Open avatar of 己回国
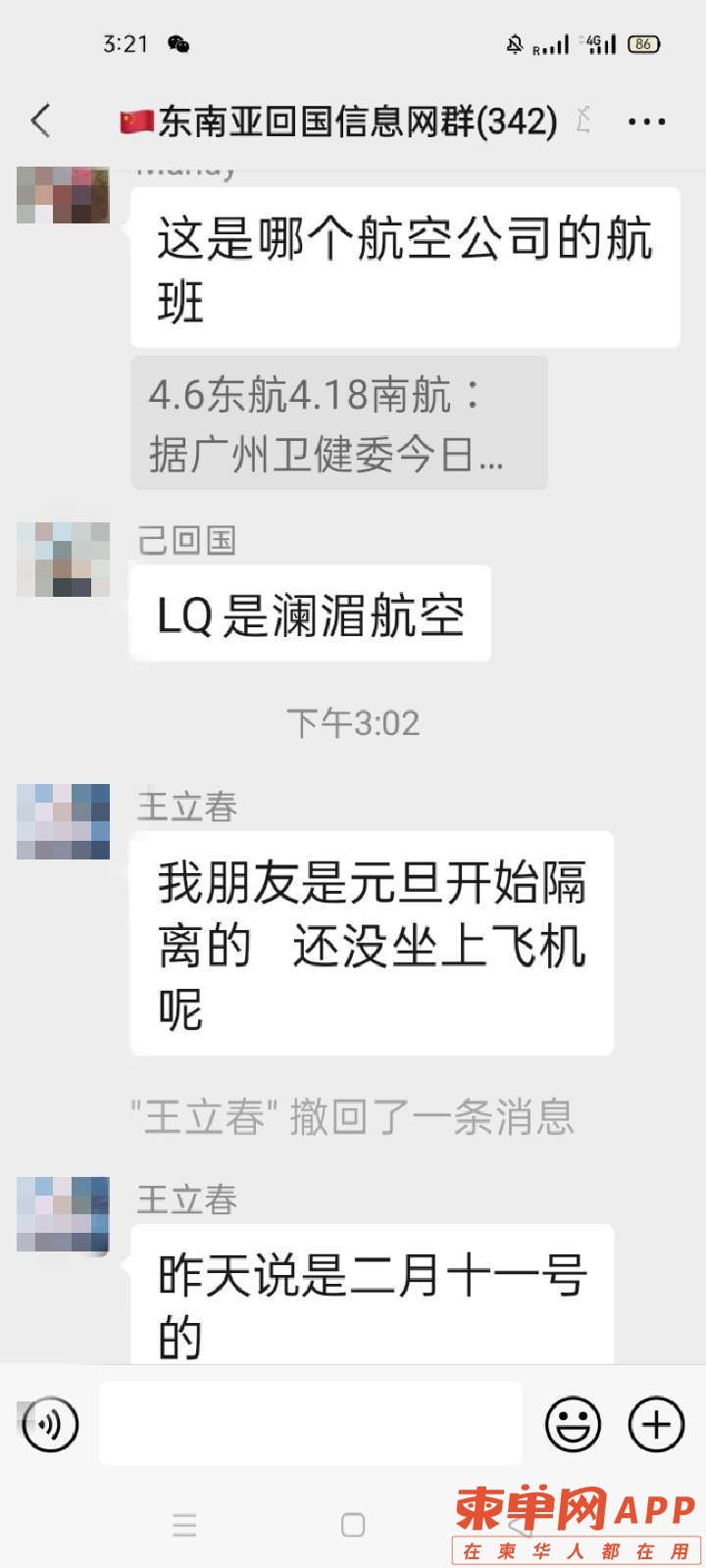The image size is (706, 1568). click(64, 560)
